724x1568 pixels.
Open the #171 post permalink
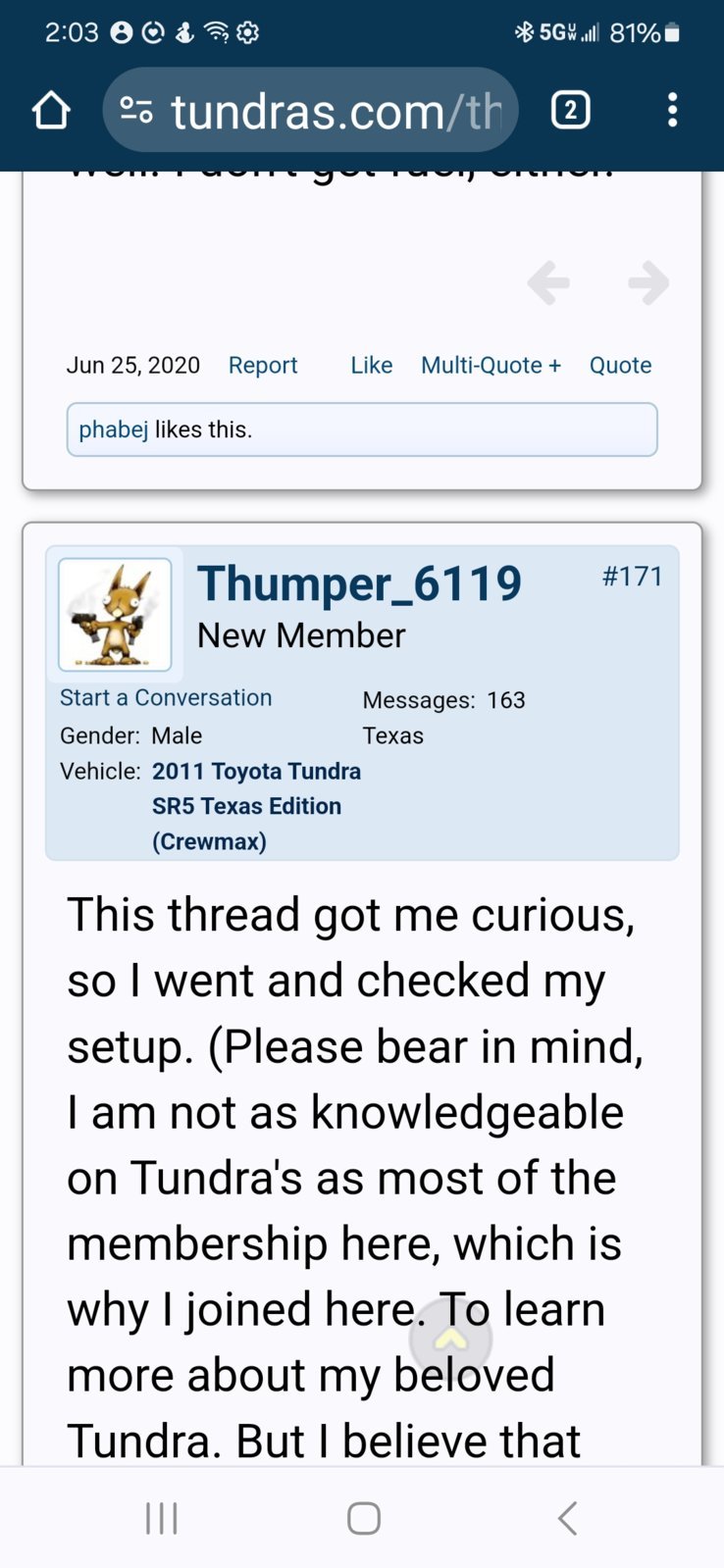(x=633, y=576)
